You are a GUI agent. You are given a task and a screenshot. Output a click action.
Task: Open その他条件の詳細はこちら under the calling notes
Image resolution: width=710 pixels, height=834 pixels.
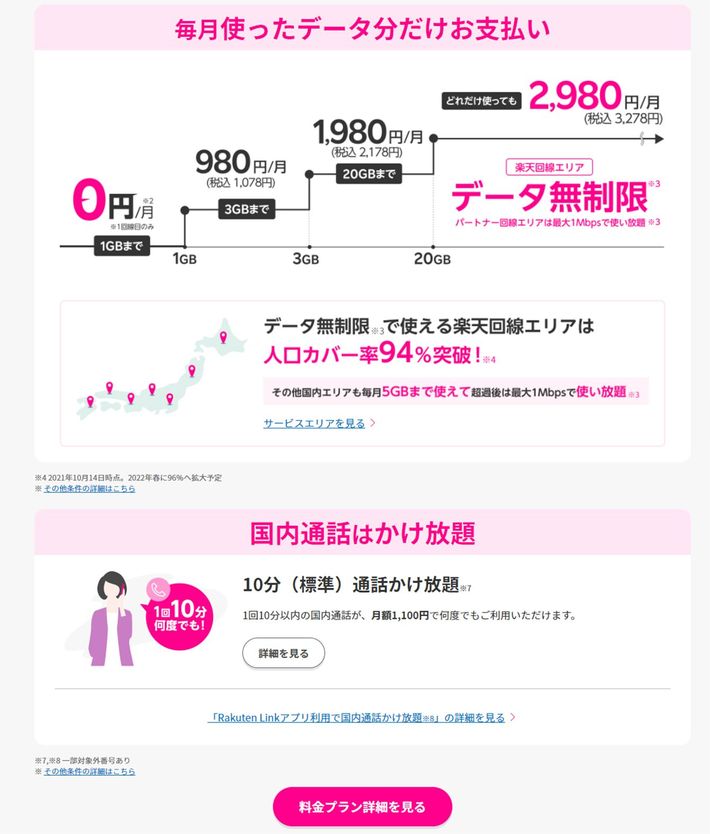point(88,772)
